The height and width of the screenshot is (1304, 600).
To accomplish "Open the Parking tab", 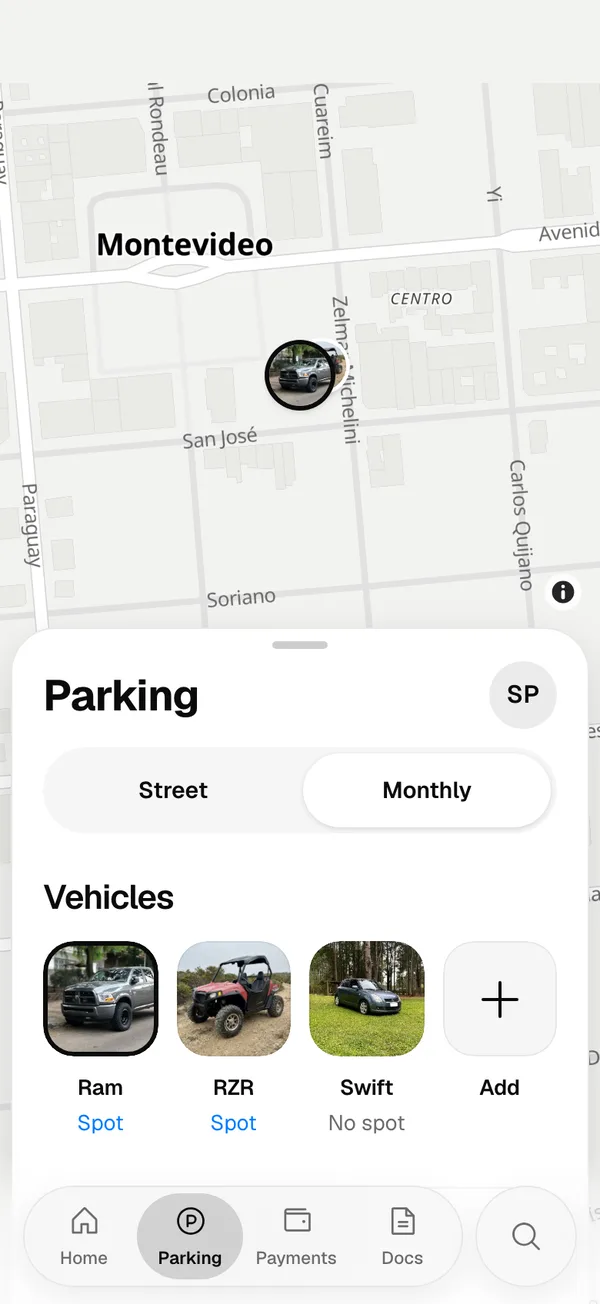I will pos(190,1236).
